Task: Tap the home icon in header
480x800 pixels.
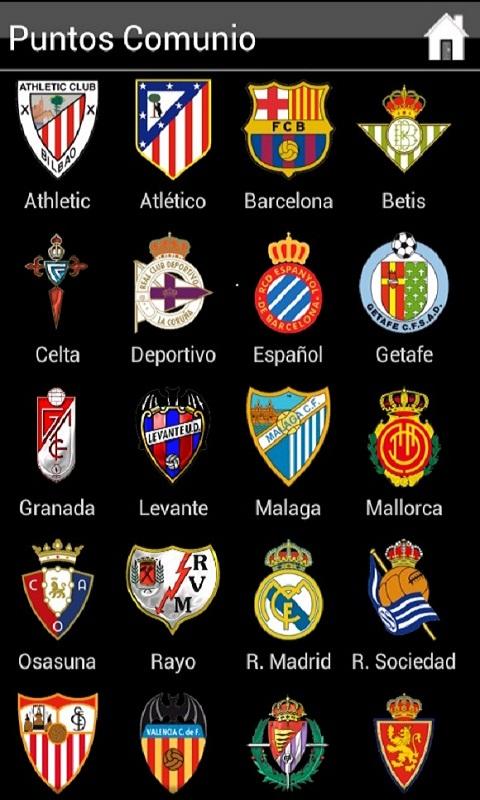Action: pyautogui.click(x=446, y=37)
